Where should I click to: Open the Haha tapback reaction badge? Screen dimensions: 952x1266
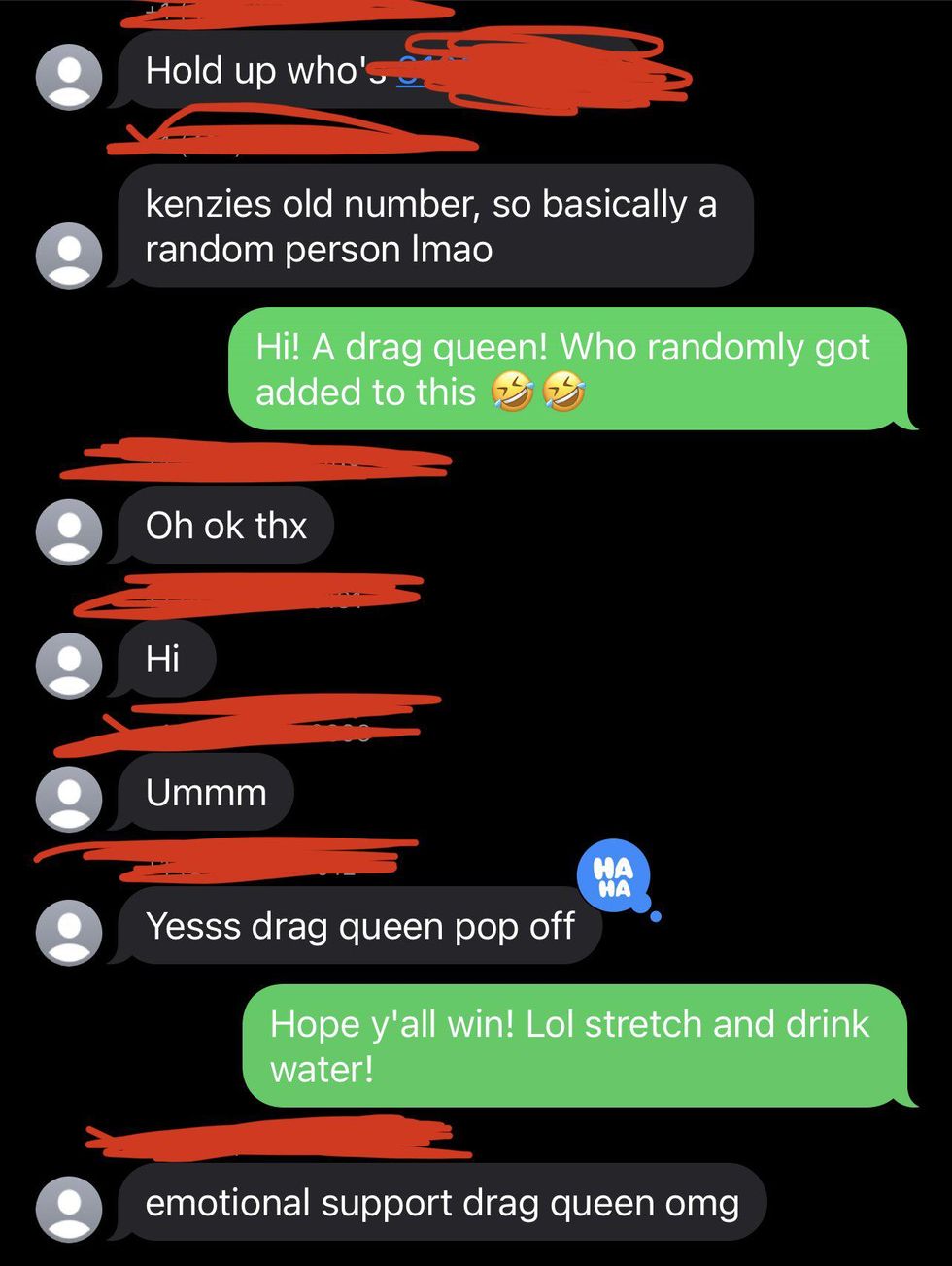(613, 876)
